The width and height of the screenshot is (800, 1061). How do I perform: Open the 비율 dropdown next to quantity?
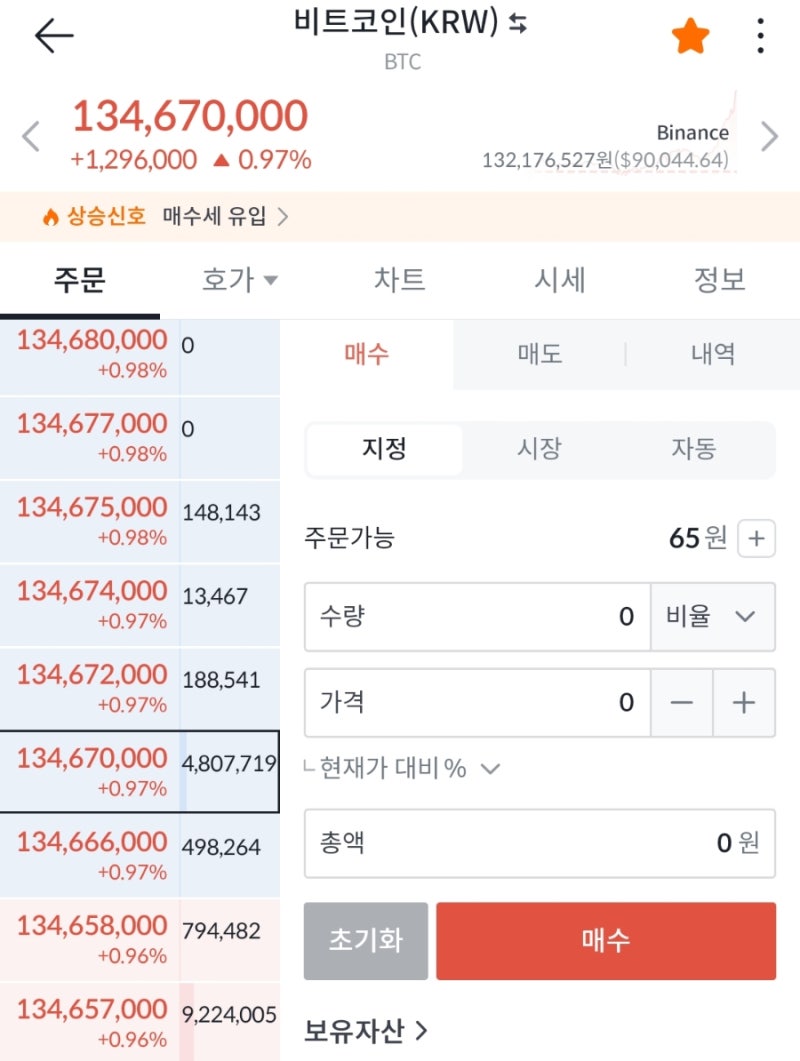point(712,617)
